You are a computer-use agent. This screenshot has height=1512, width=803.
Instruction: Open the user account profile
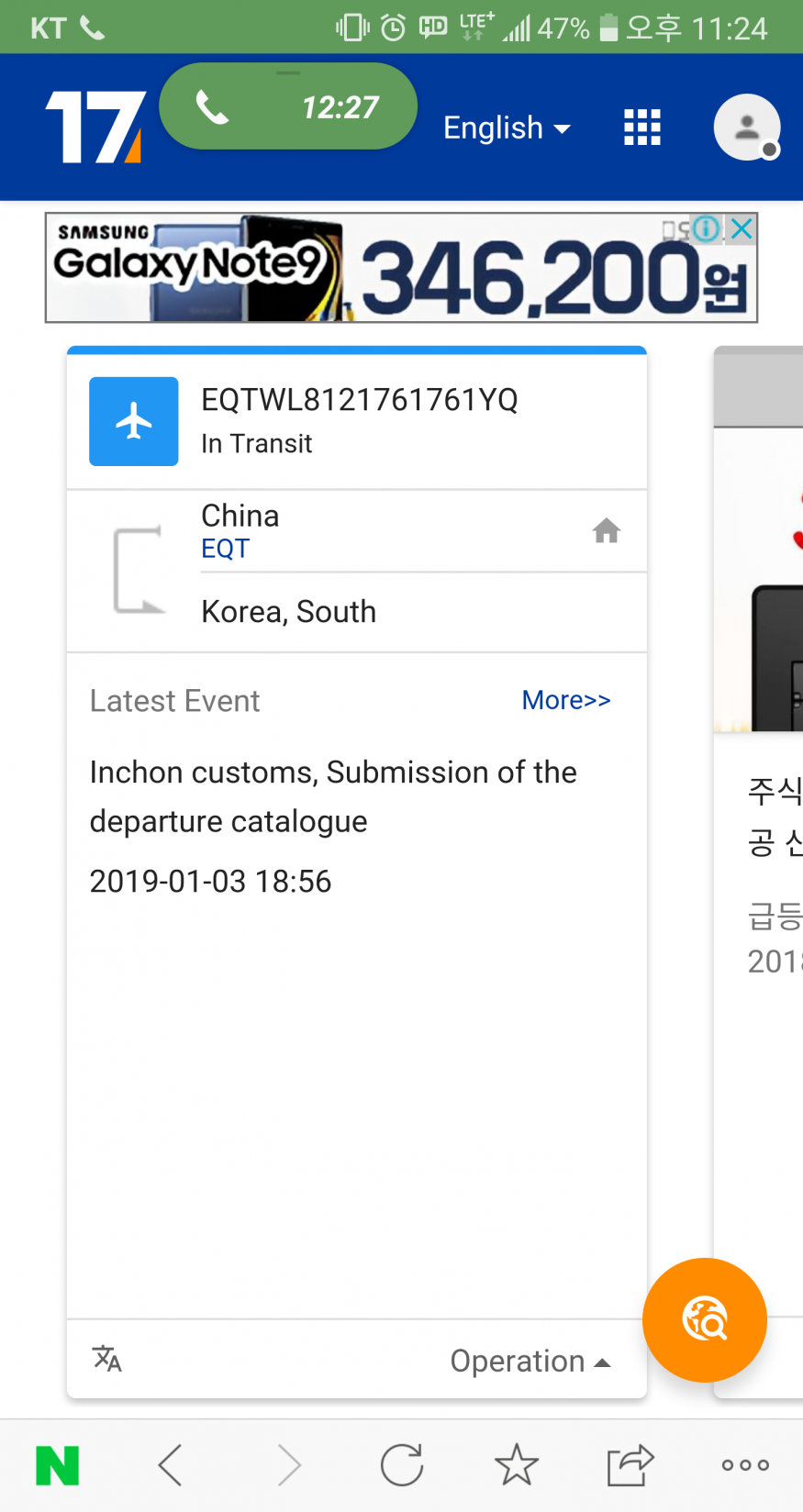click(747, 128)
